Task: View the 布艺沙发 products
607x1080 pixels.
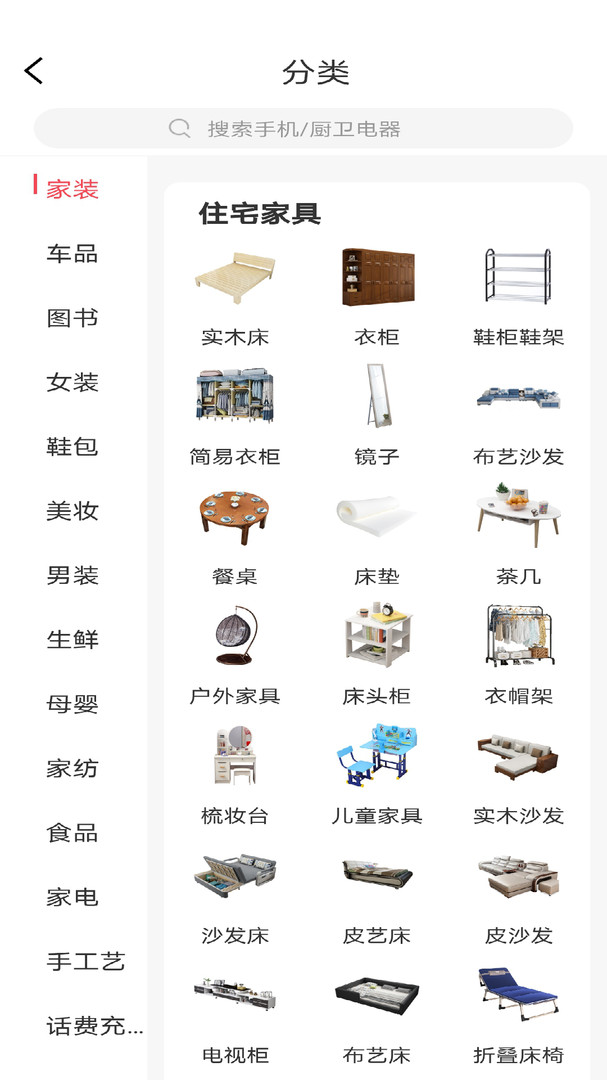Action: 518,417
